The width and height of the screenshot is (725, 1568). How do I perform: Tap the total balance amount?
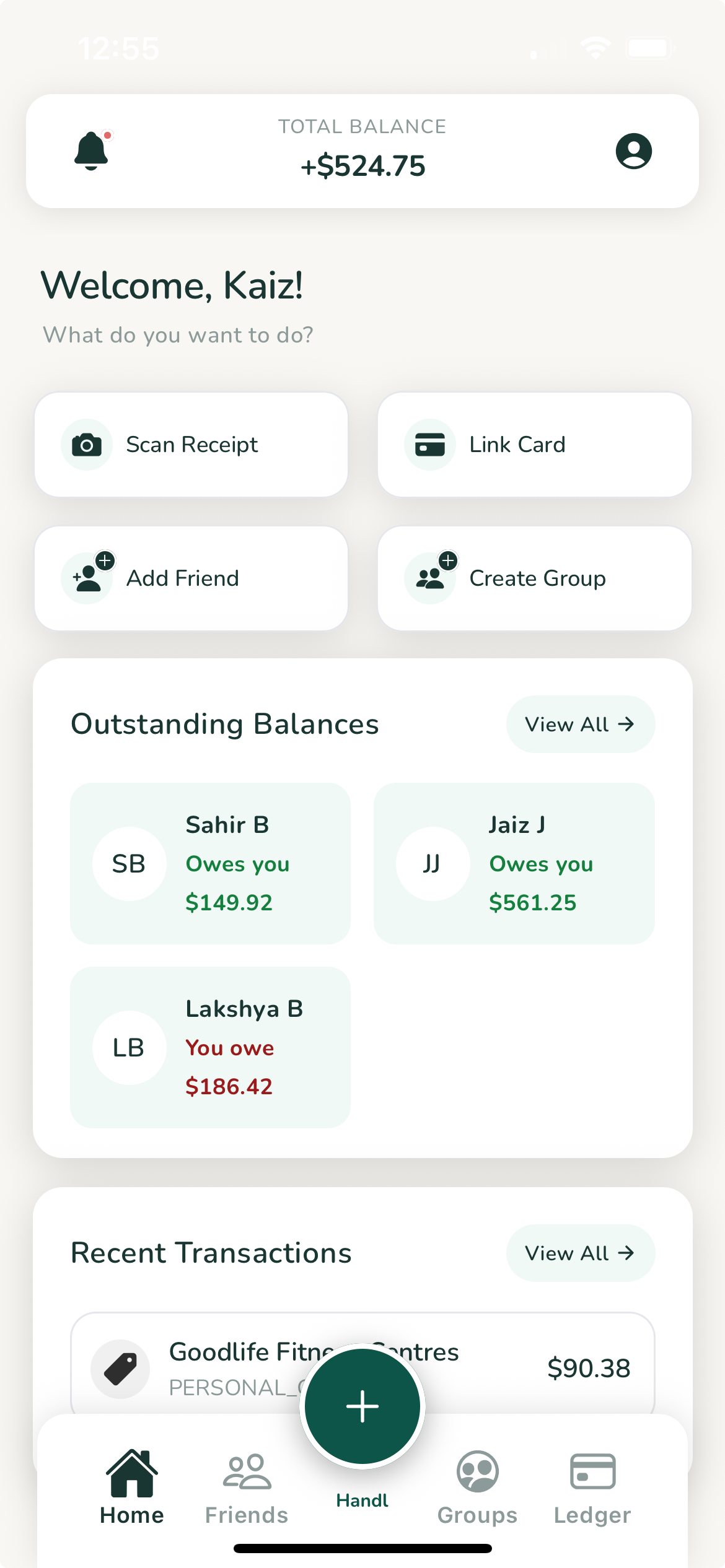(362, 165)
